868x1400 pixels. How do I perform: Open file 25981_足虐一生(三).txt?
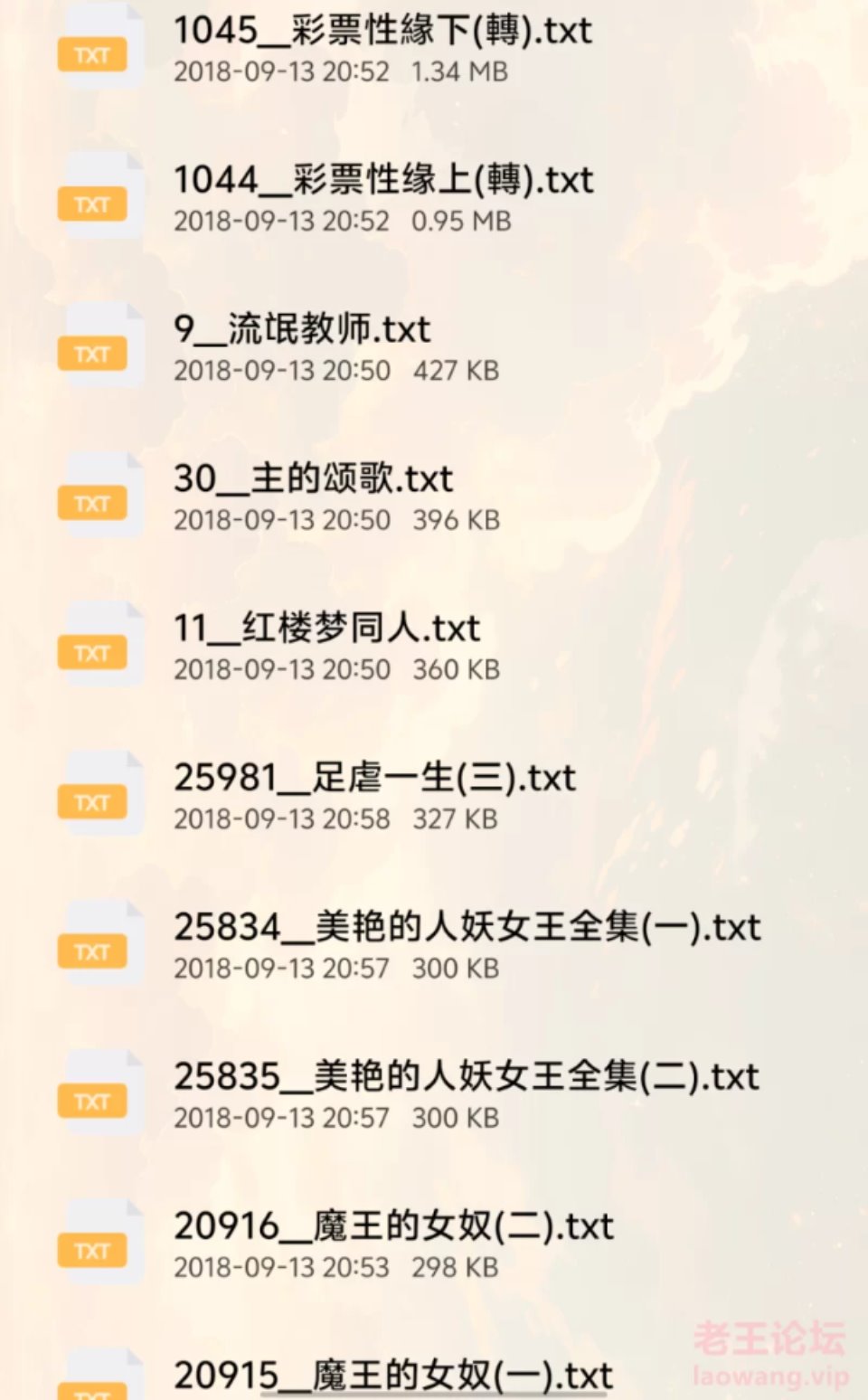coord(374,779)
